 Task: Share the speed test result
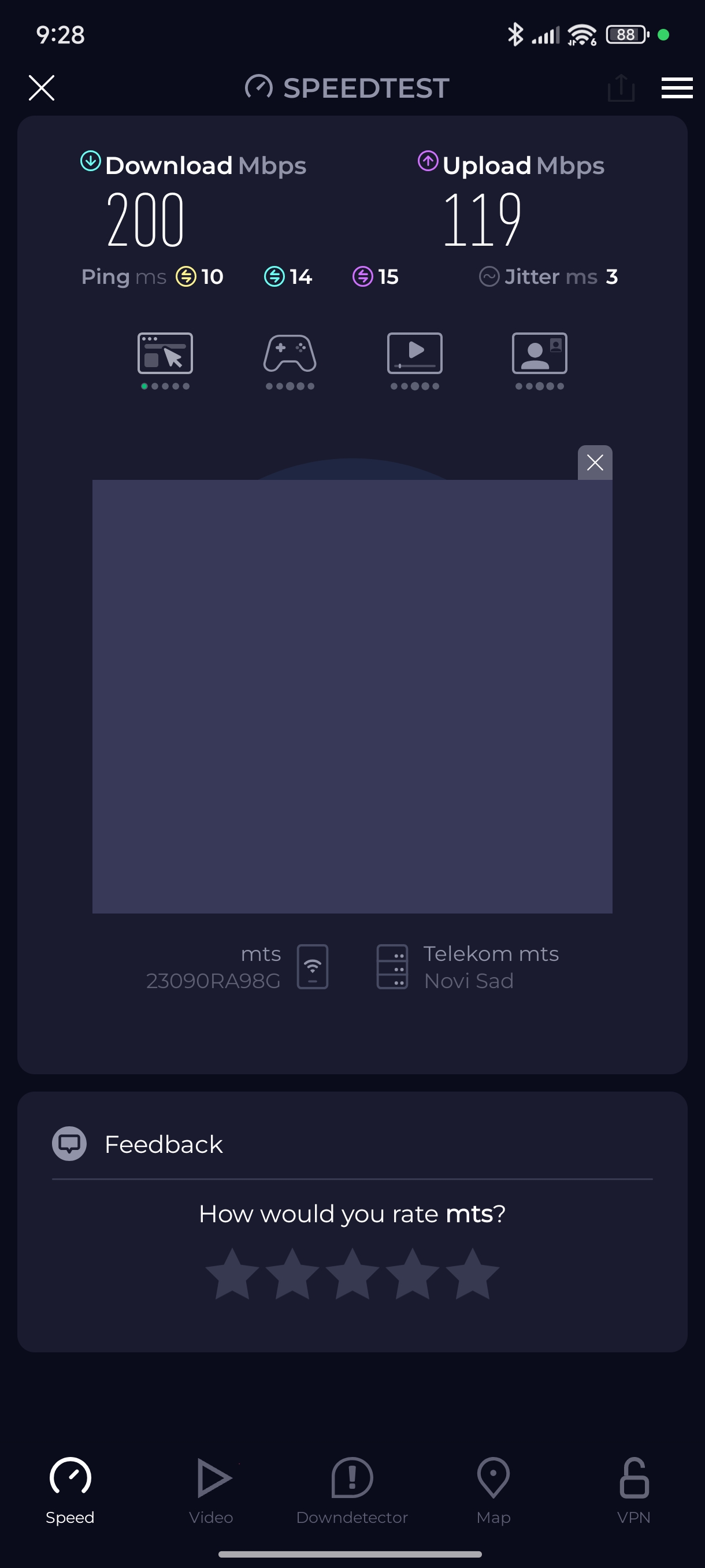point(621,88)
